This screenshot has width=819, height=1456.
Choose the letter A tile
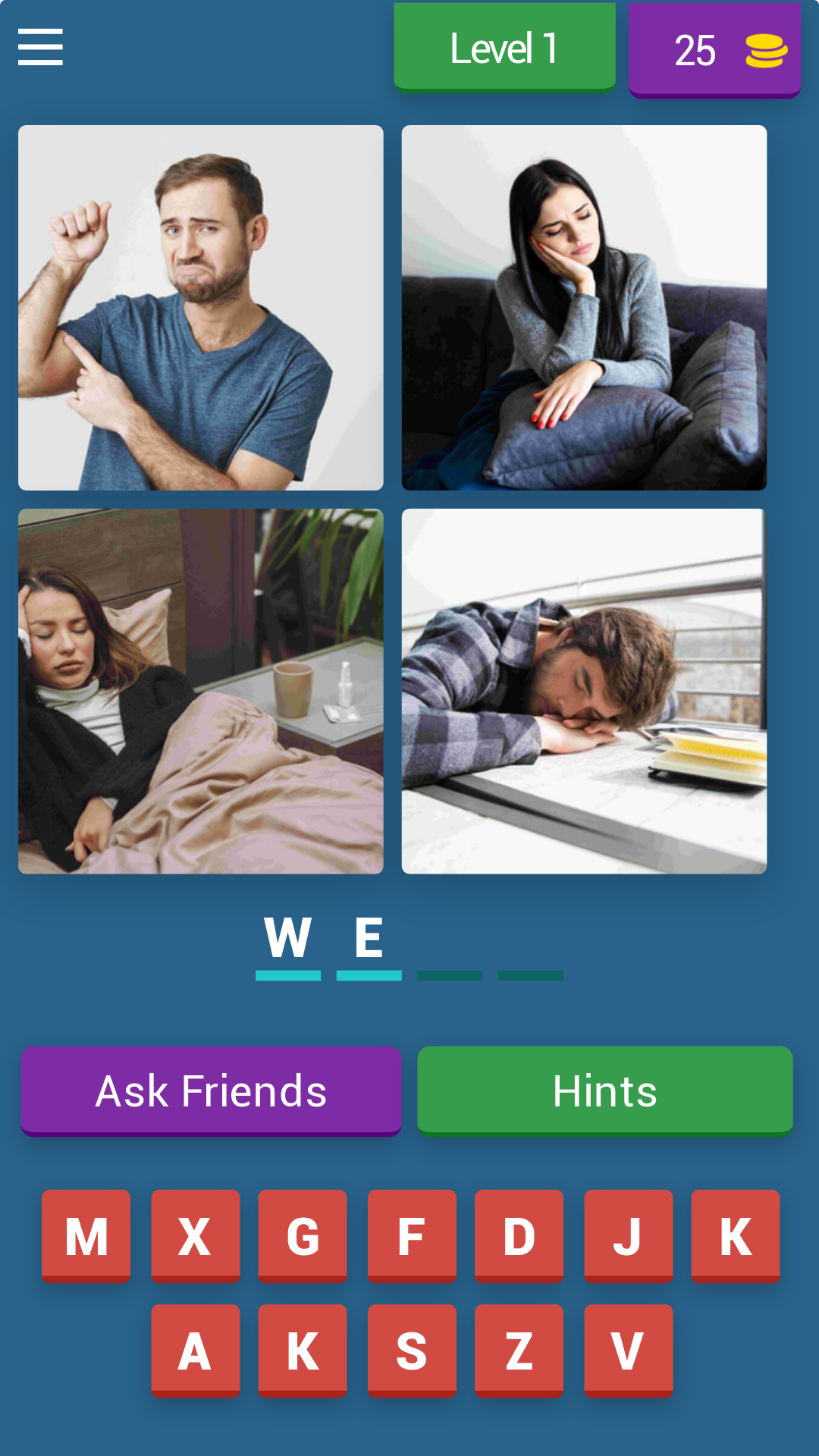195,1350
